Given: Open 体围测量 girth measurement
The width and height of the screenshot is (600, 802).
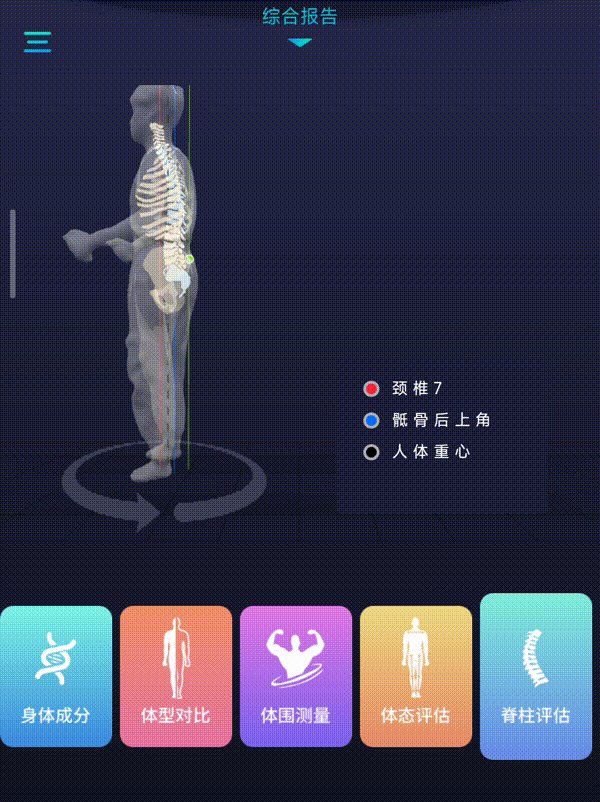Looking at the screenshot, I should pos(296,676).
